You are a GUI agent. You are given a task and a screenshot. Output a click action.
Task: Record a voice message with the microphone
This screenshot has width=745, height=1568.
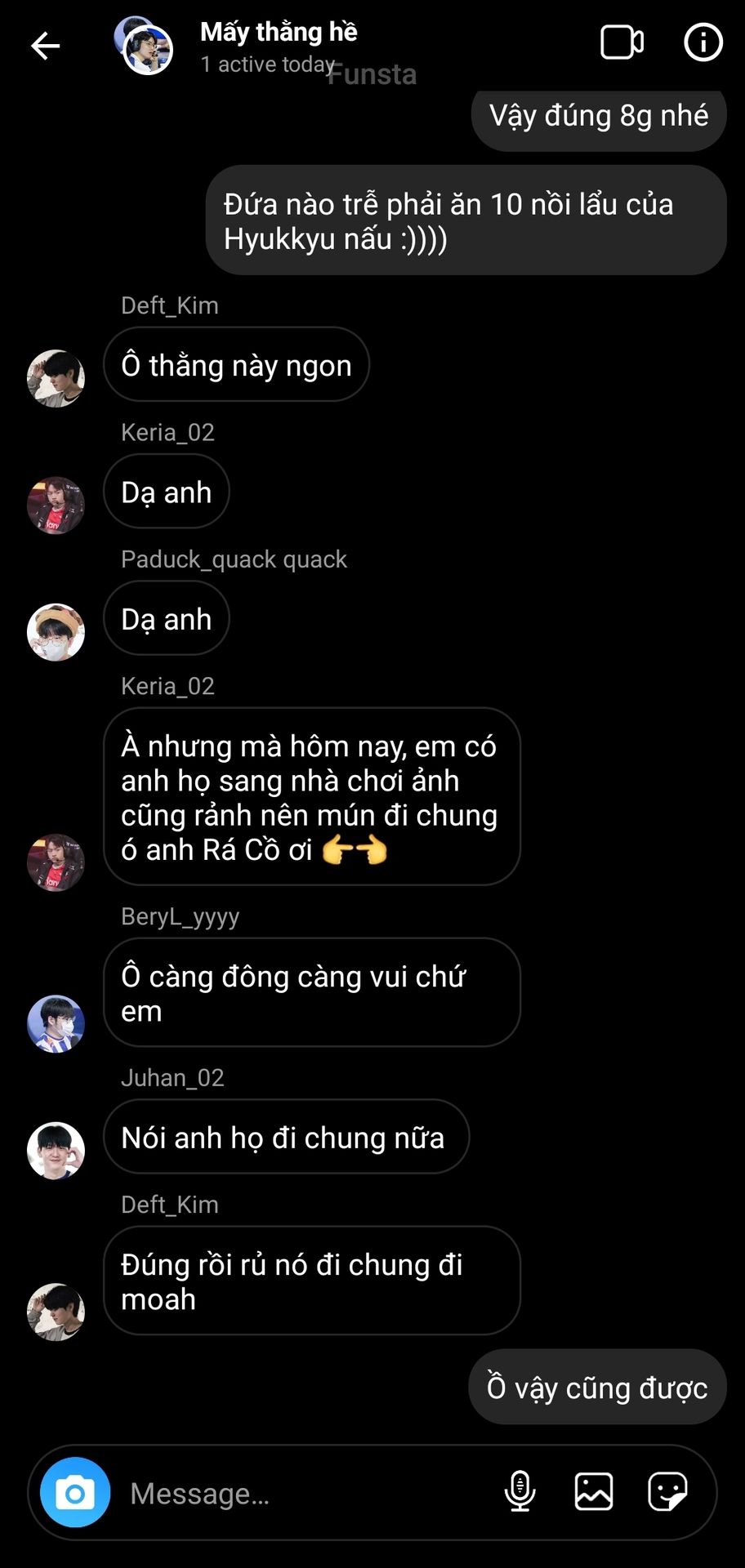tap(520, 1492)
